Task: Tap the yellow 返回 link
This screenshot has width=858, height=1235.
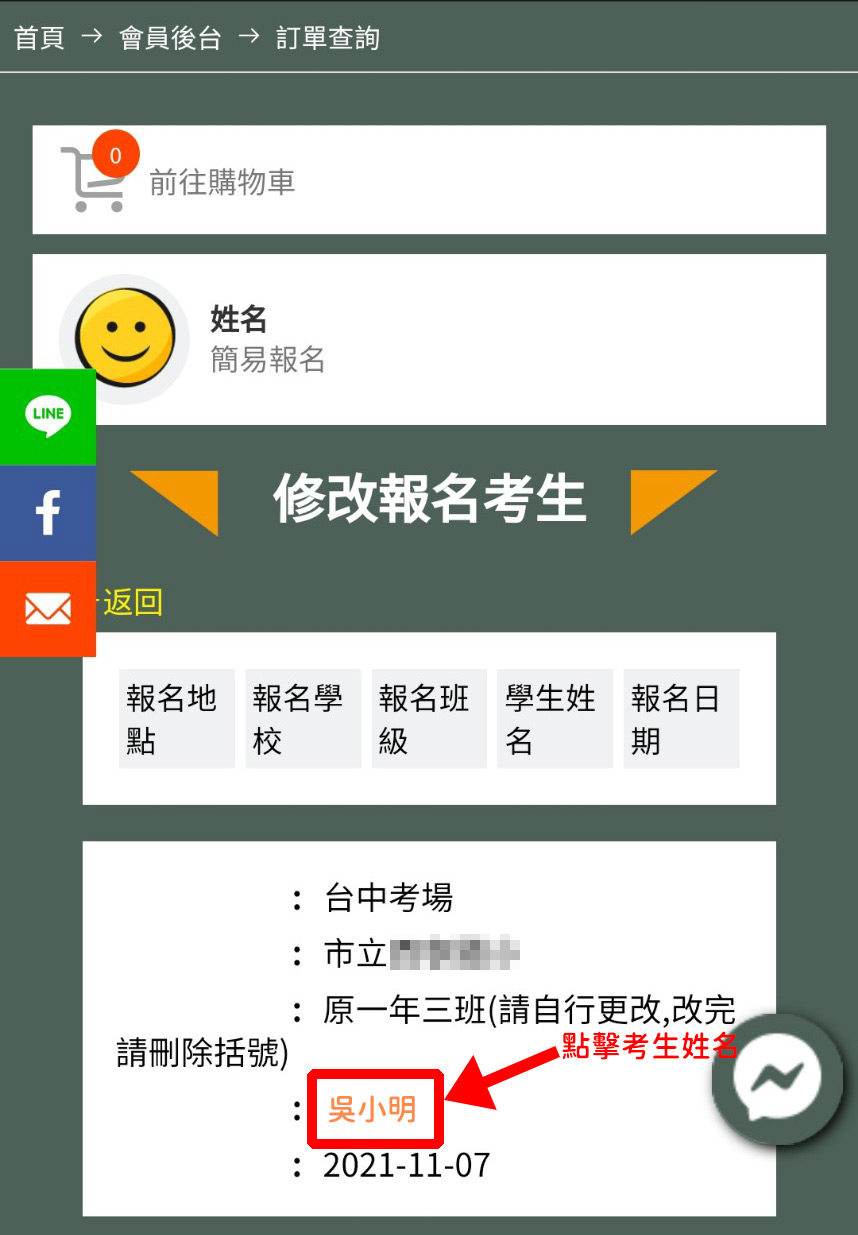Action: [x=132, y=602]
